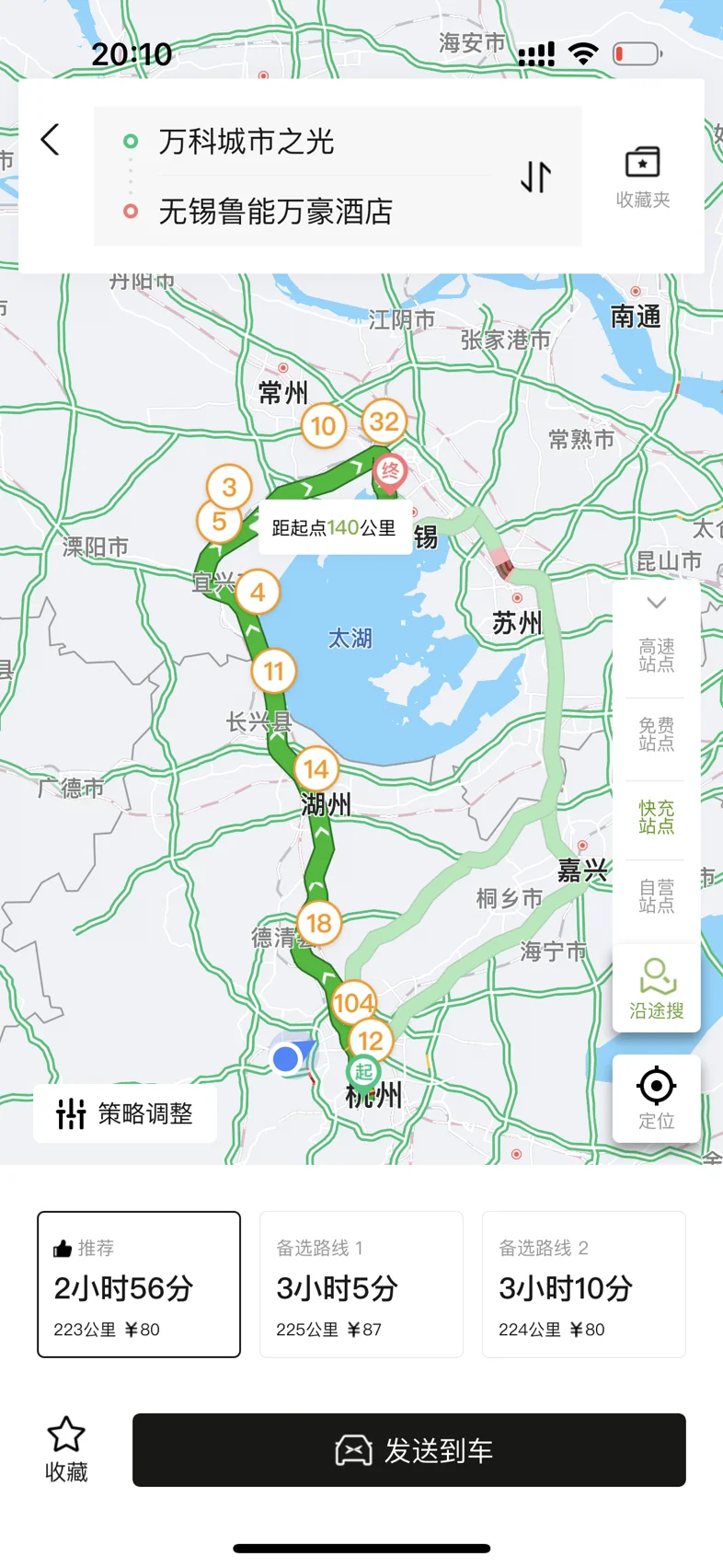Toggle the 快充站点 fast-charging filter
This screenshot has height=1568, width=723.
[x=656, y=817]
